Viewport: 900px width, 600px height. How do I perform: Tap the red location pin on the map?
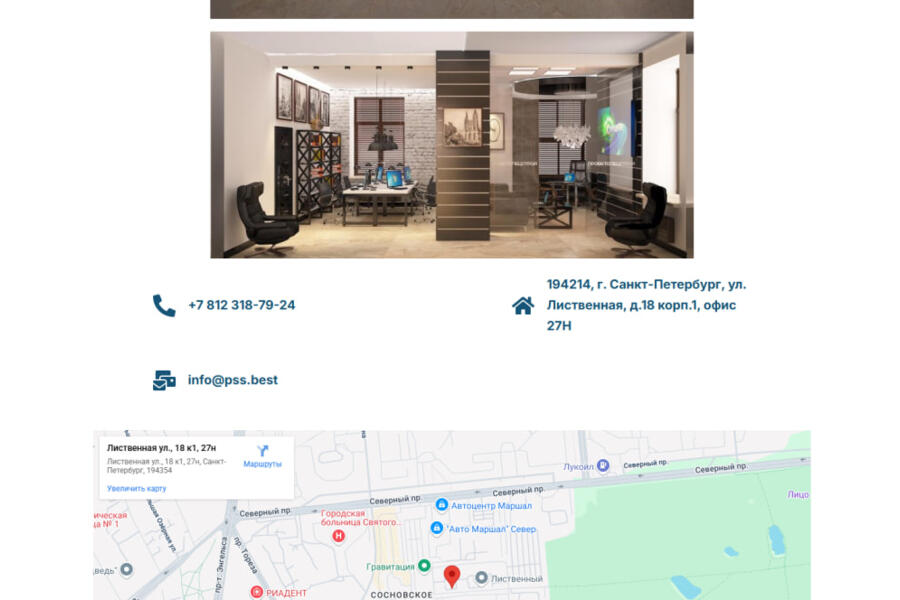(452, 576)
